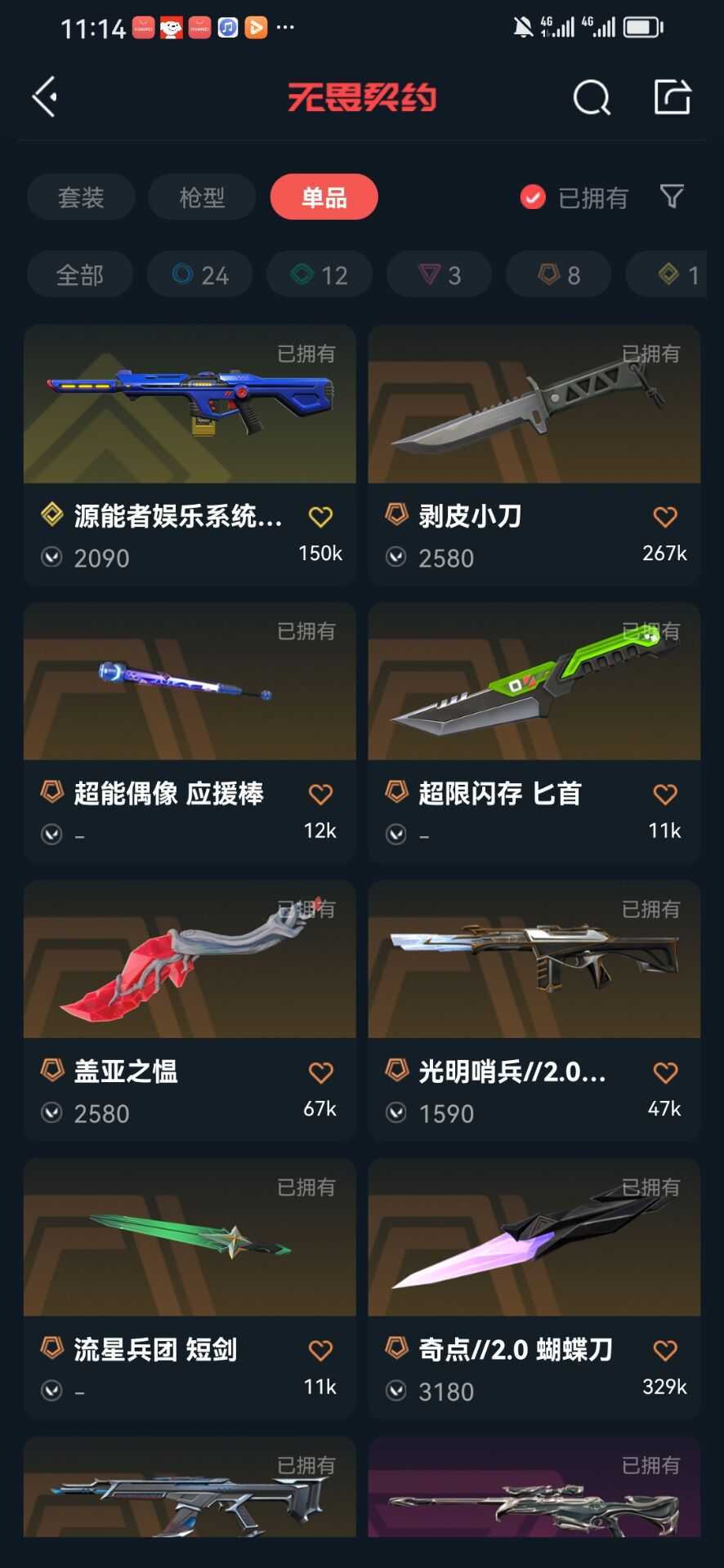Like the 光明哨兵//2.0 skin
This screenshot has height=1568, width=724.
point(665,1071)
